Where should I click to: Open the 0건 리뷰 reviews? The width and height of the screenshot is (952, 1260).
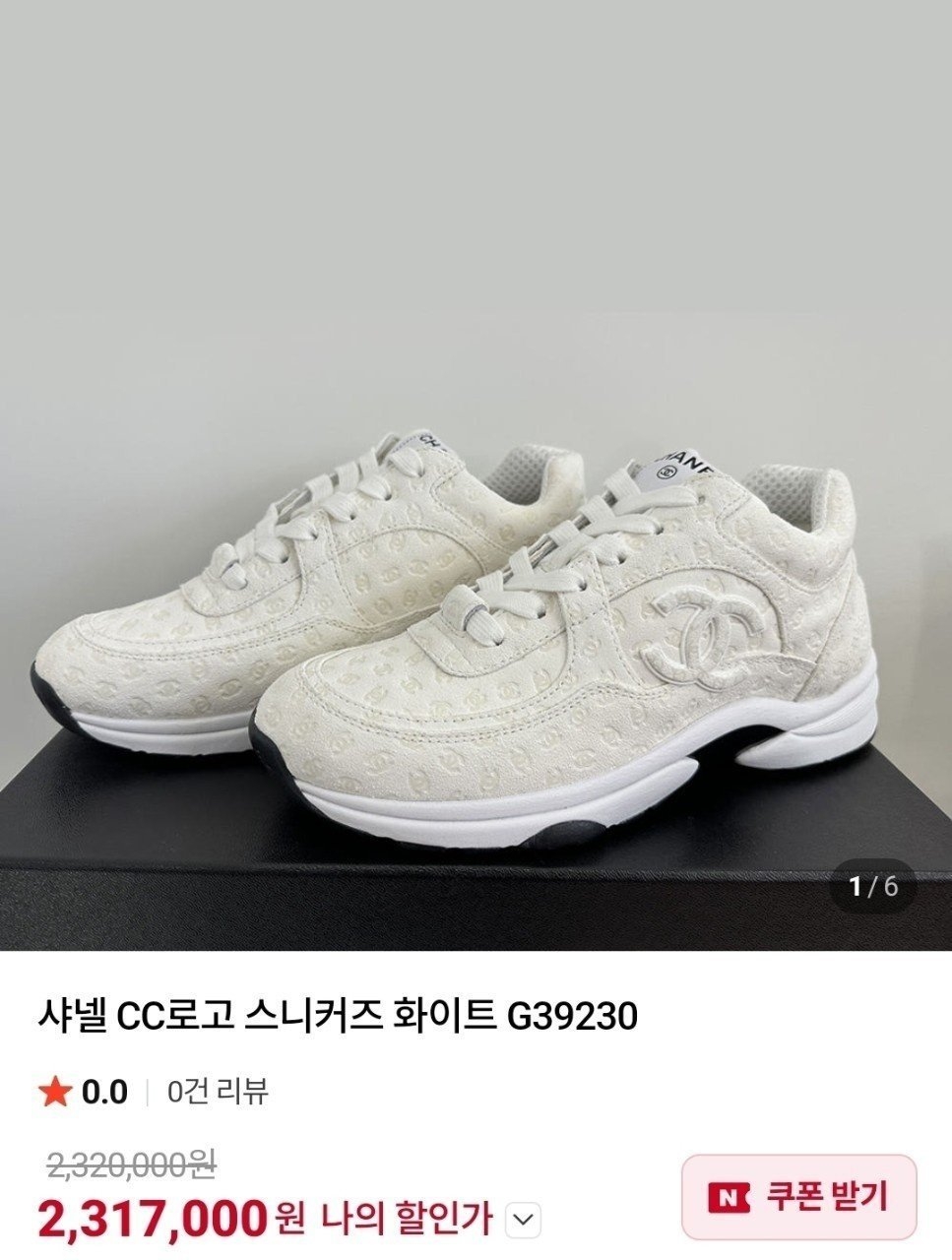[218, 1092]
